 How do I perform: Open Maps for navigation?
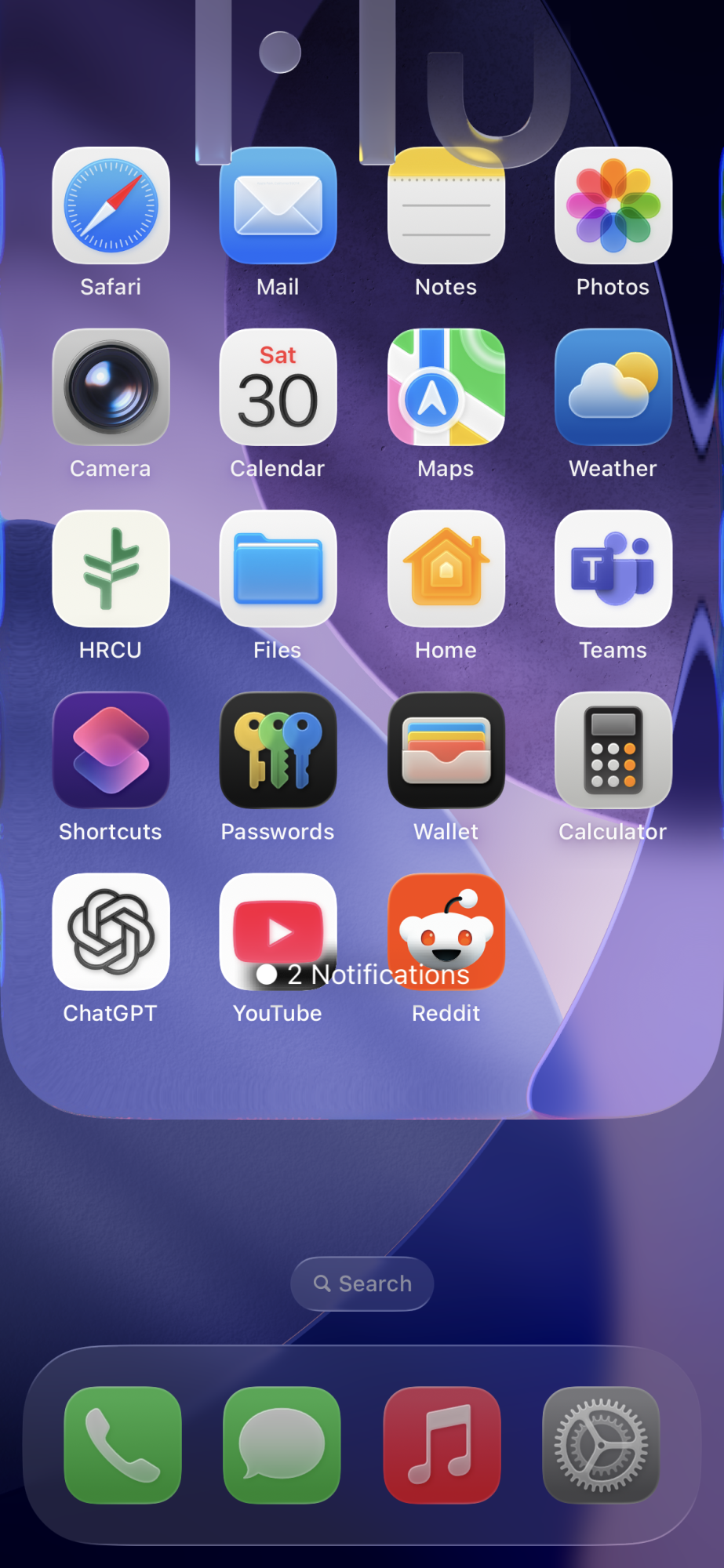click(446, 387)
